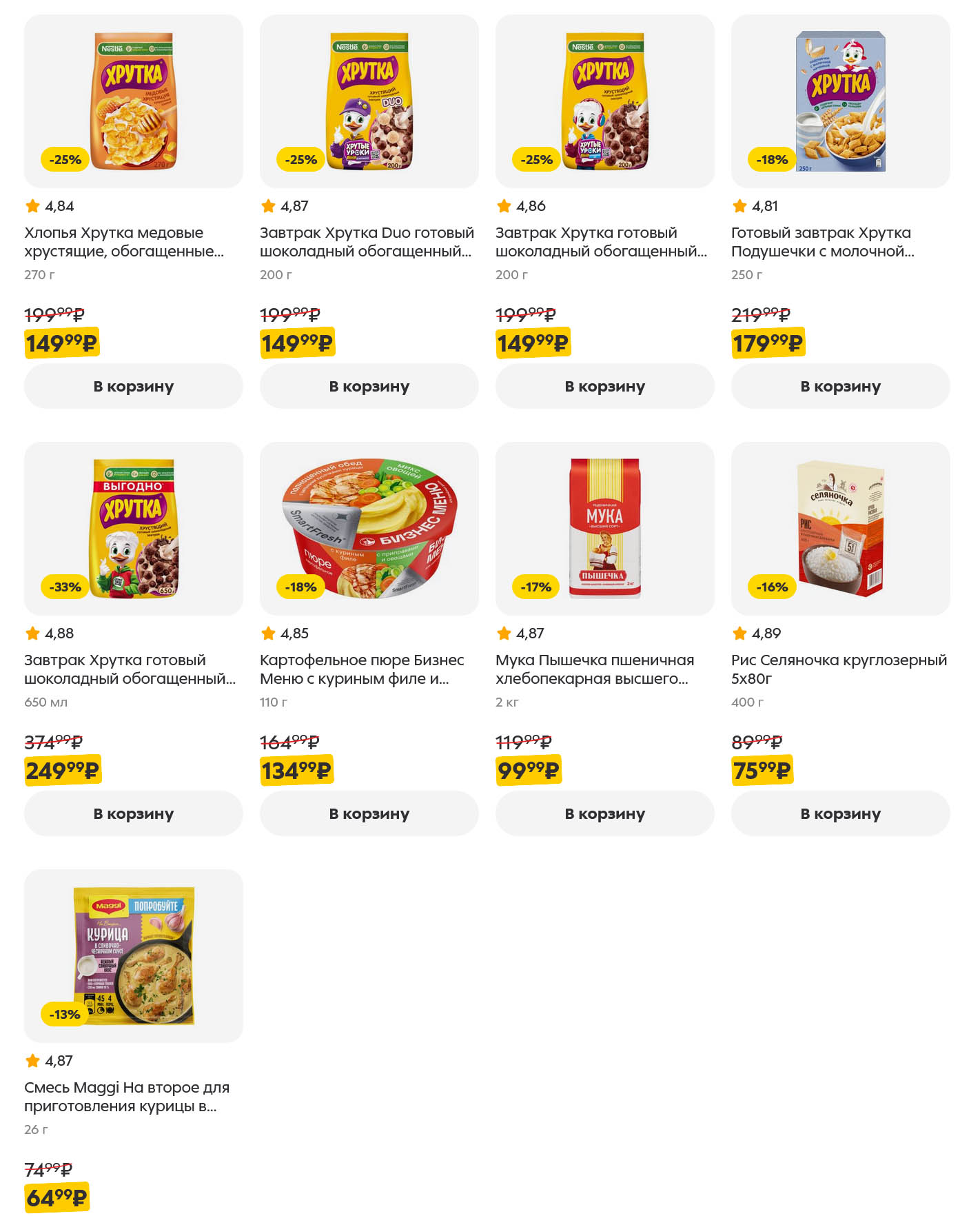Screen dimensions: 980x1216
Task: Open Хлопья Хрутка медовые product card
Action: pos(124,242)
